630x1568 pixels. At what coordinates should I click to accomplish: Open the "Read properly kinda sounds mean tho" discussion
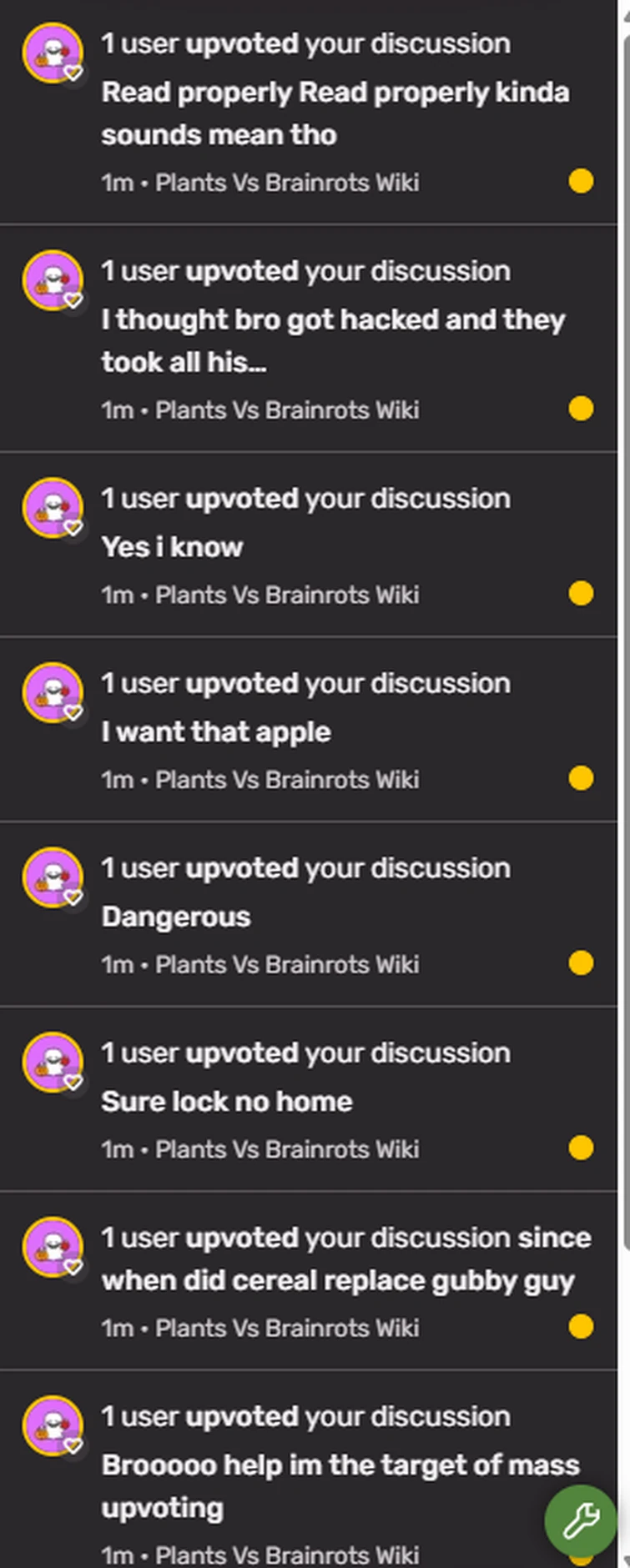point(334,113)
